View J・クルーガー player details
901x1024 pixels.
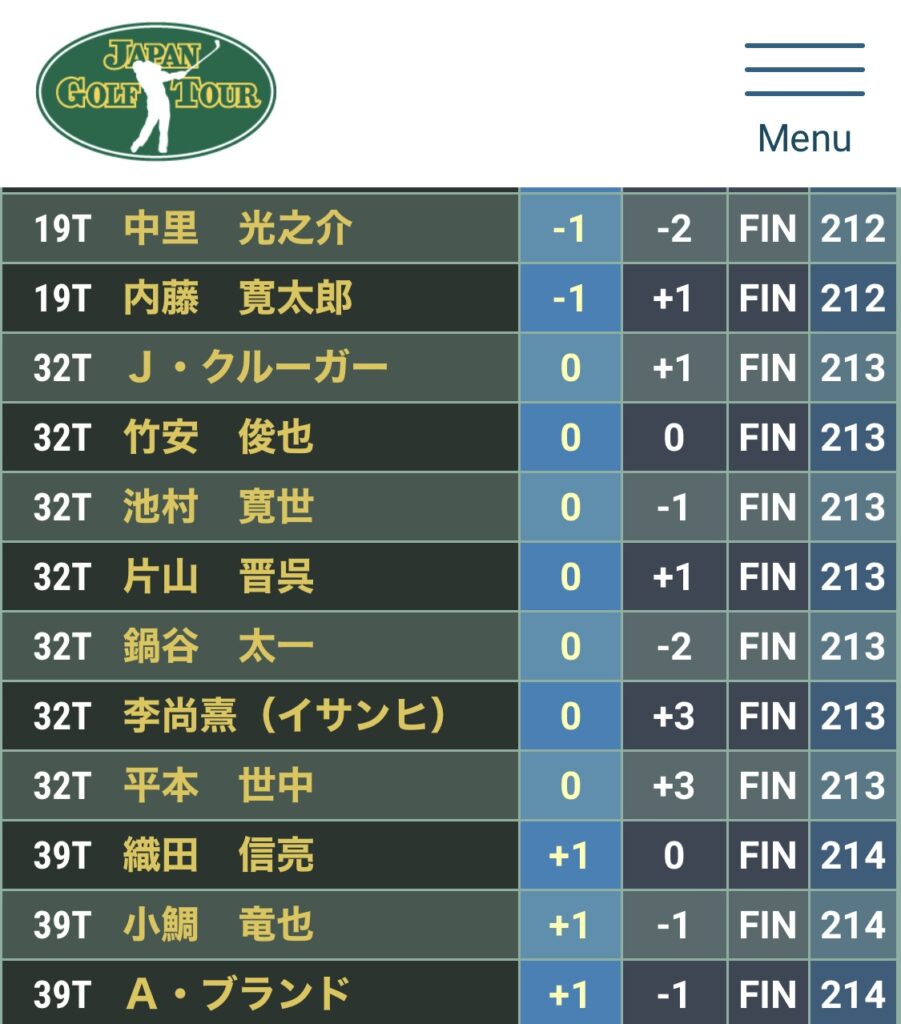point(257,368)
